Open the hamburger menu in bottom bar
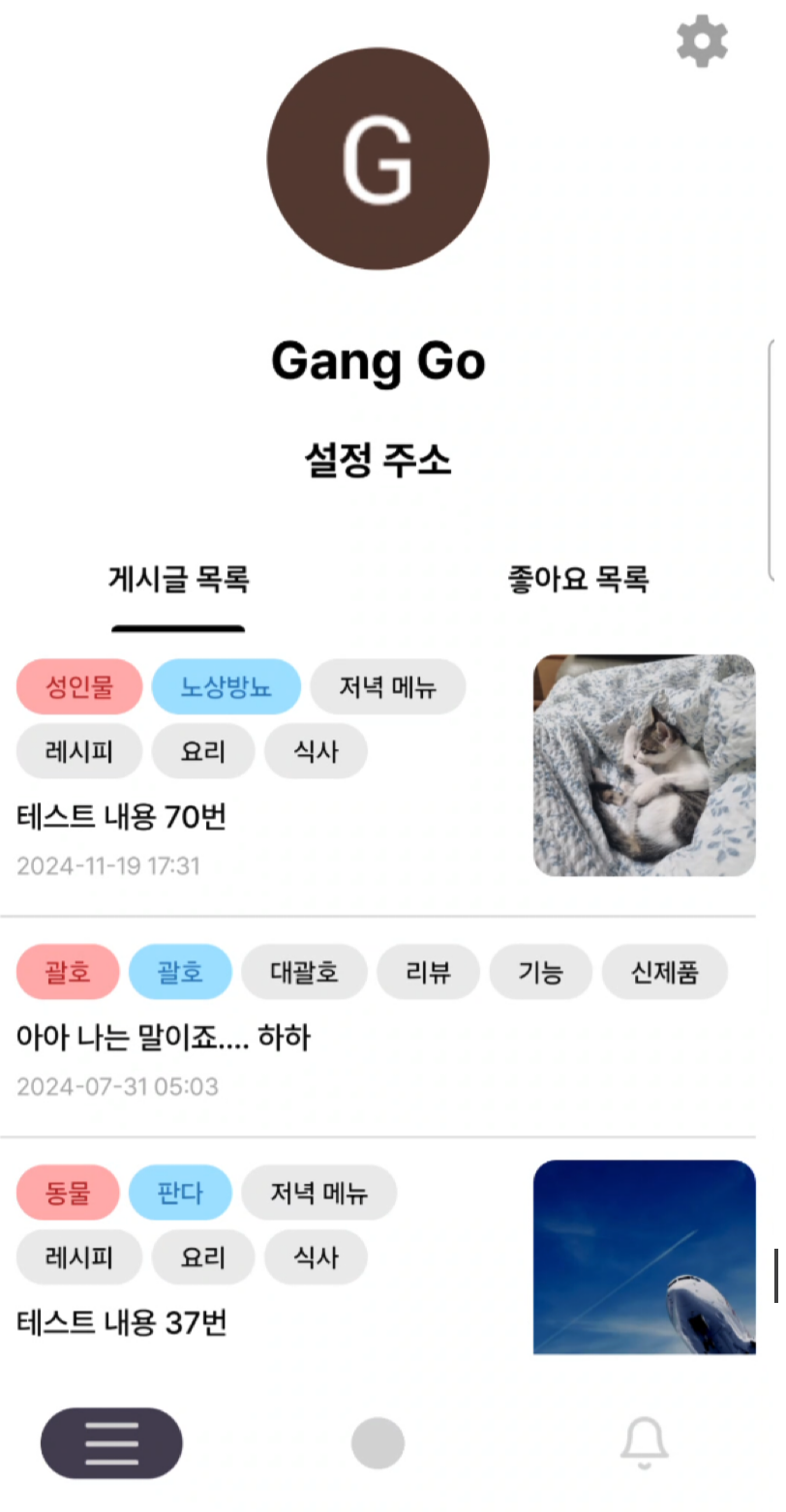The width and height of the screenshot is (786, 1512). coord(111,1443)
